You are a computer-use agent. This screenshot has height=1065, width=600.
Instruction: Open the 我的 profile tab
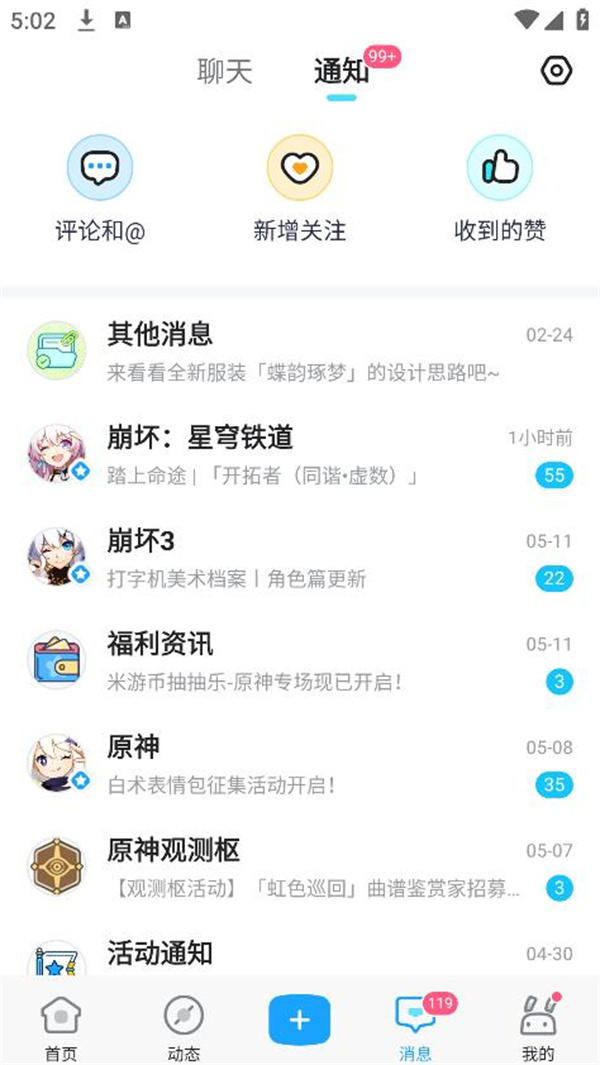coord(538,1028)
